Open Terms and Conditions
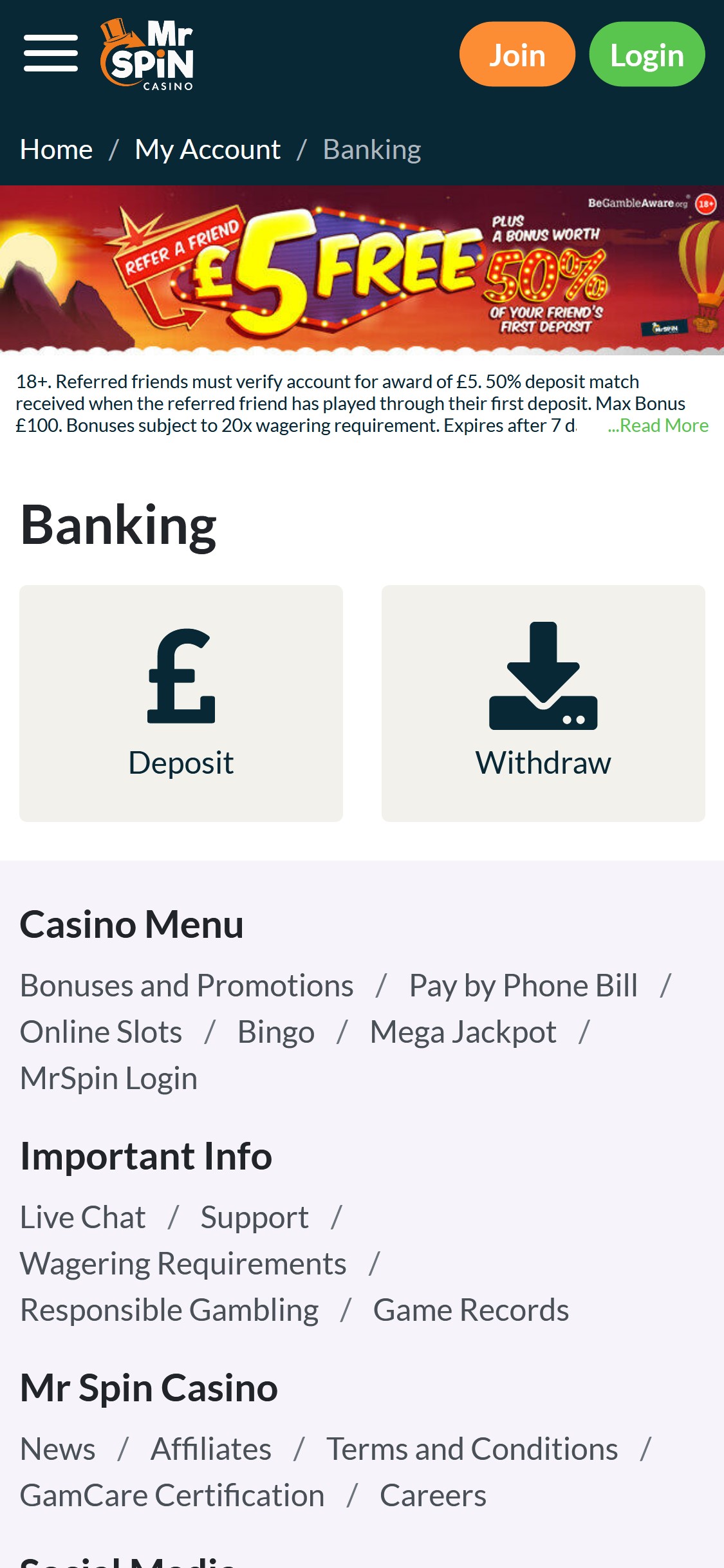Viewport: 724px width, 1568px height. (x=472, y=1449)
